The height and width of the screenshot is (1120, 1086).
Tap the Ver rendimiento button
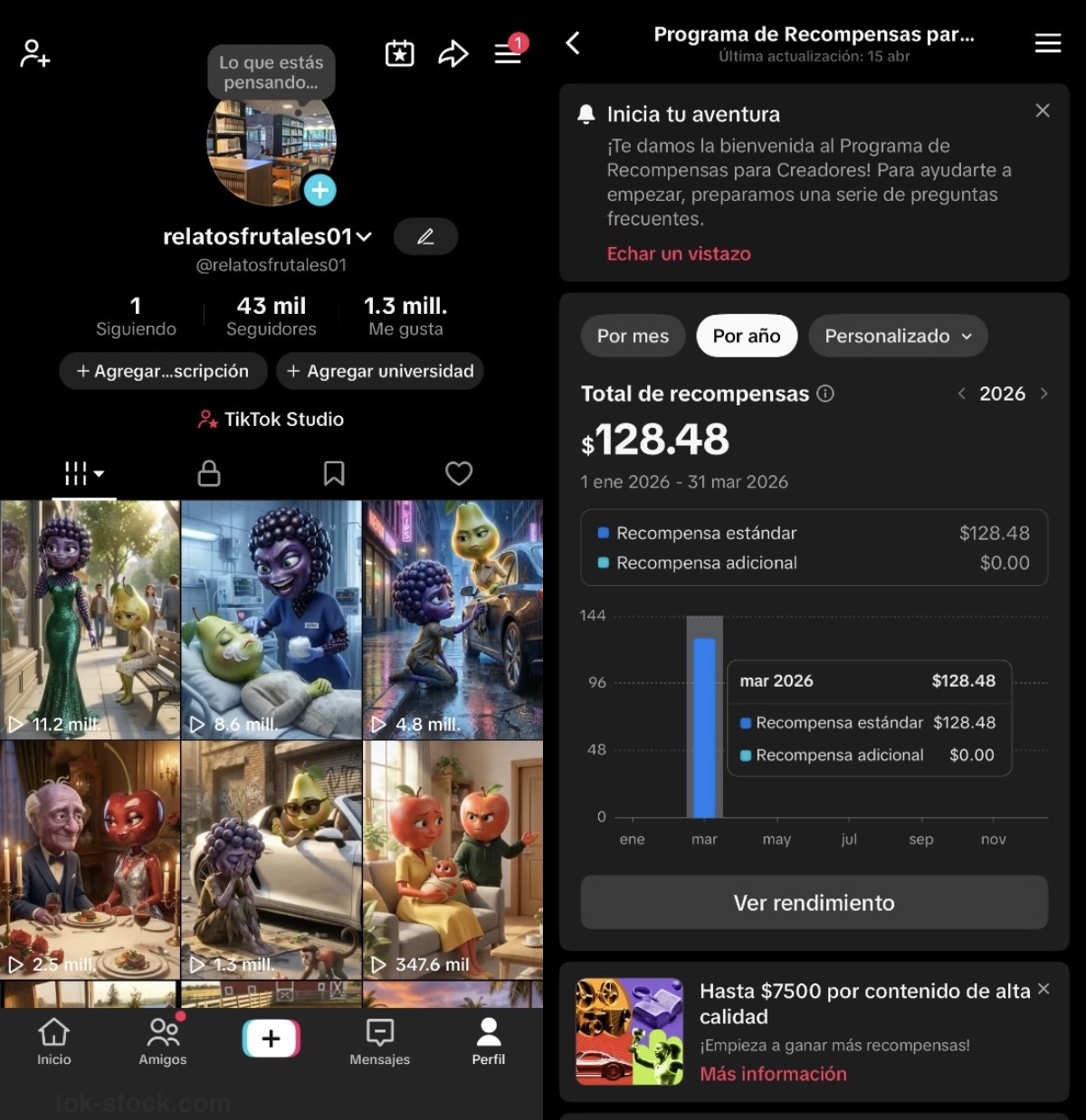[814, 903]
